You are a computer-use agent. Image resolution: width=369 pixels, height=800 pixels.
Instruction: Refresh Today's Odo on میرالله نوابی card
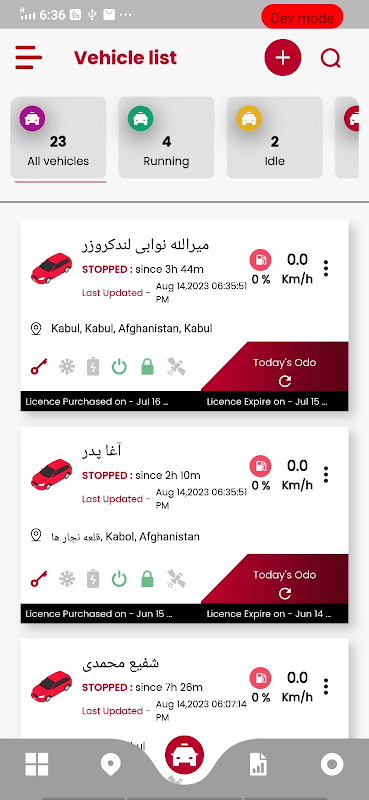click(x=285, y=381)
